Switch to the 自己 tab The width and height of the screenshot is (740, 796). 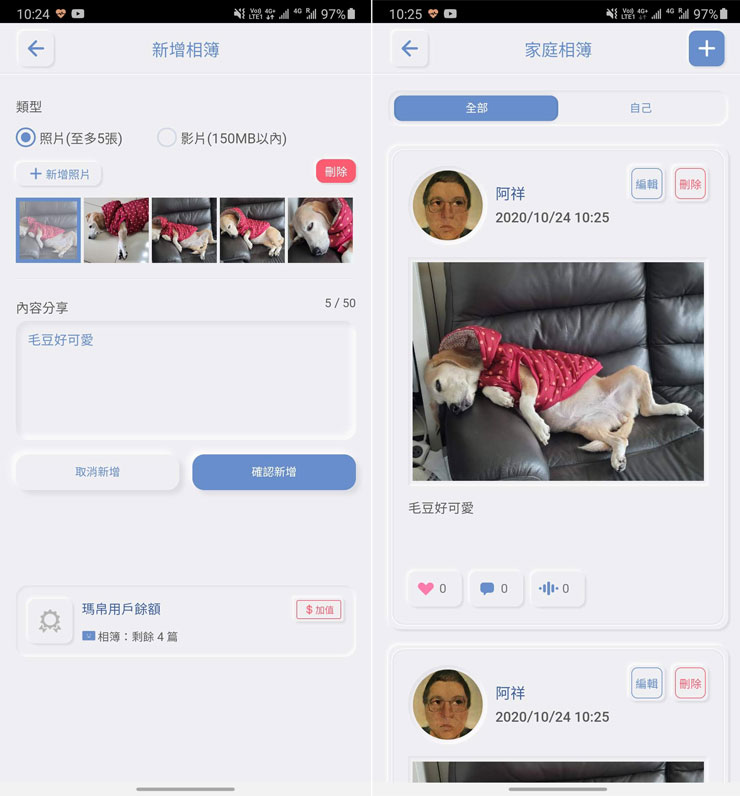pyautogui.click(x=640, y=108)
